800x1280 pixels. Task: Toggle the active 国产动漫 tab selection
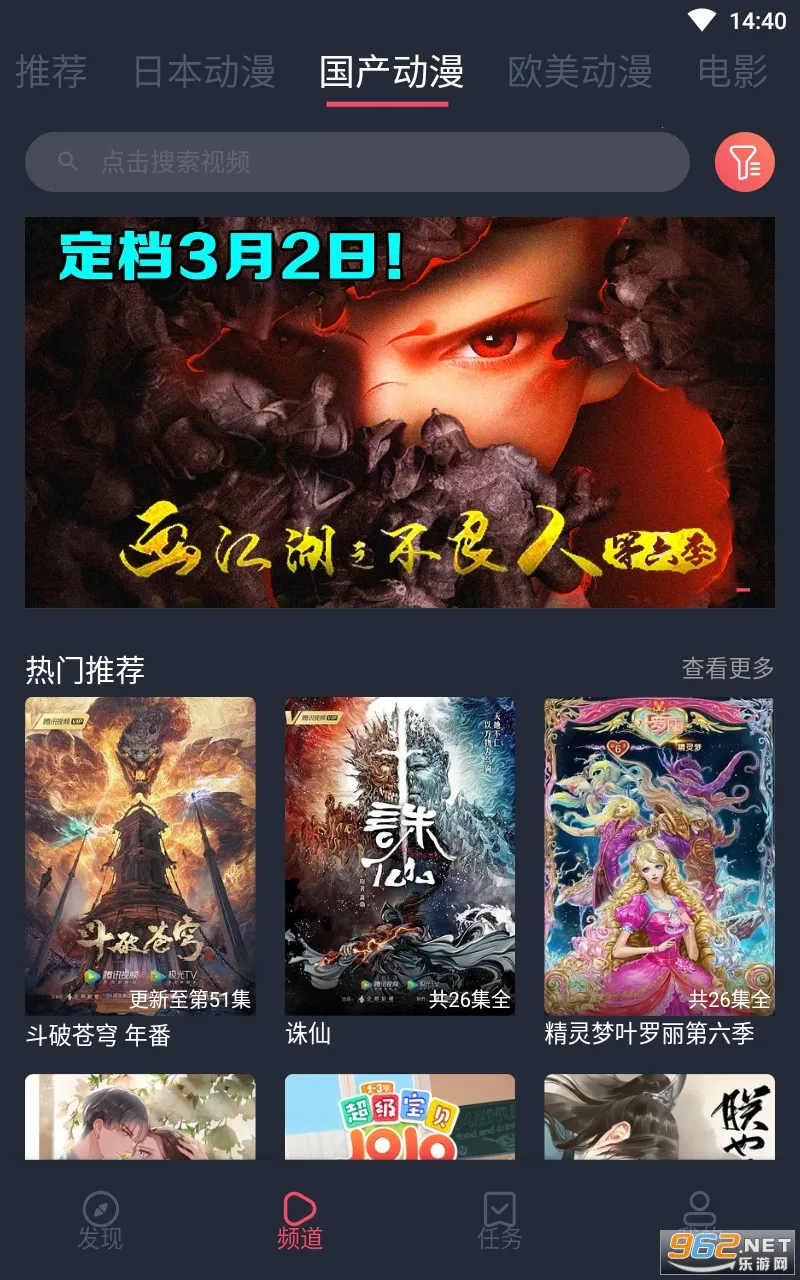(x=390, y=72)
